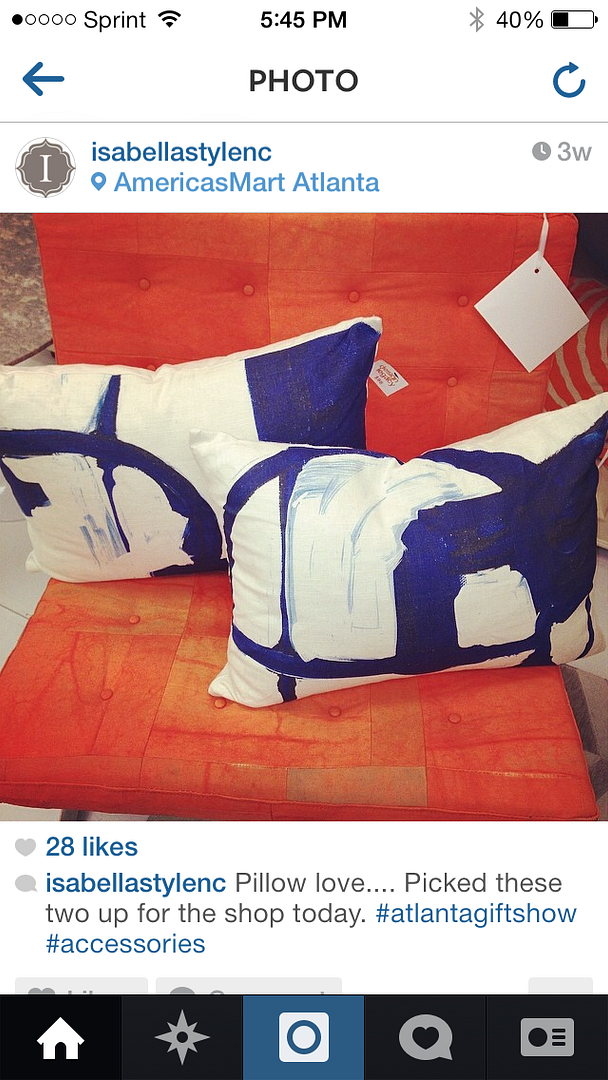Tap isabellastylenc in the caption
Image resolution: width=608 pixels, height=1080 pixels.
click(136, 883)
